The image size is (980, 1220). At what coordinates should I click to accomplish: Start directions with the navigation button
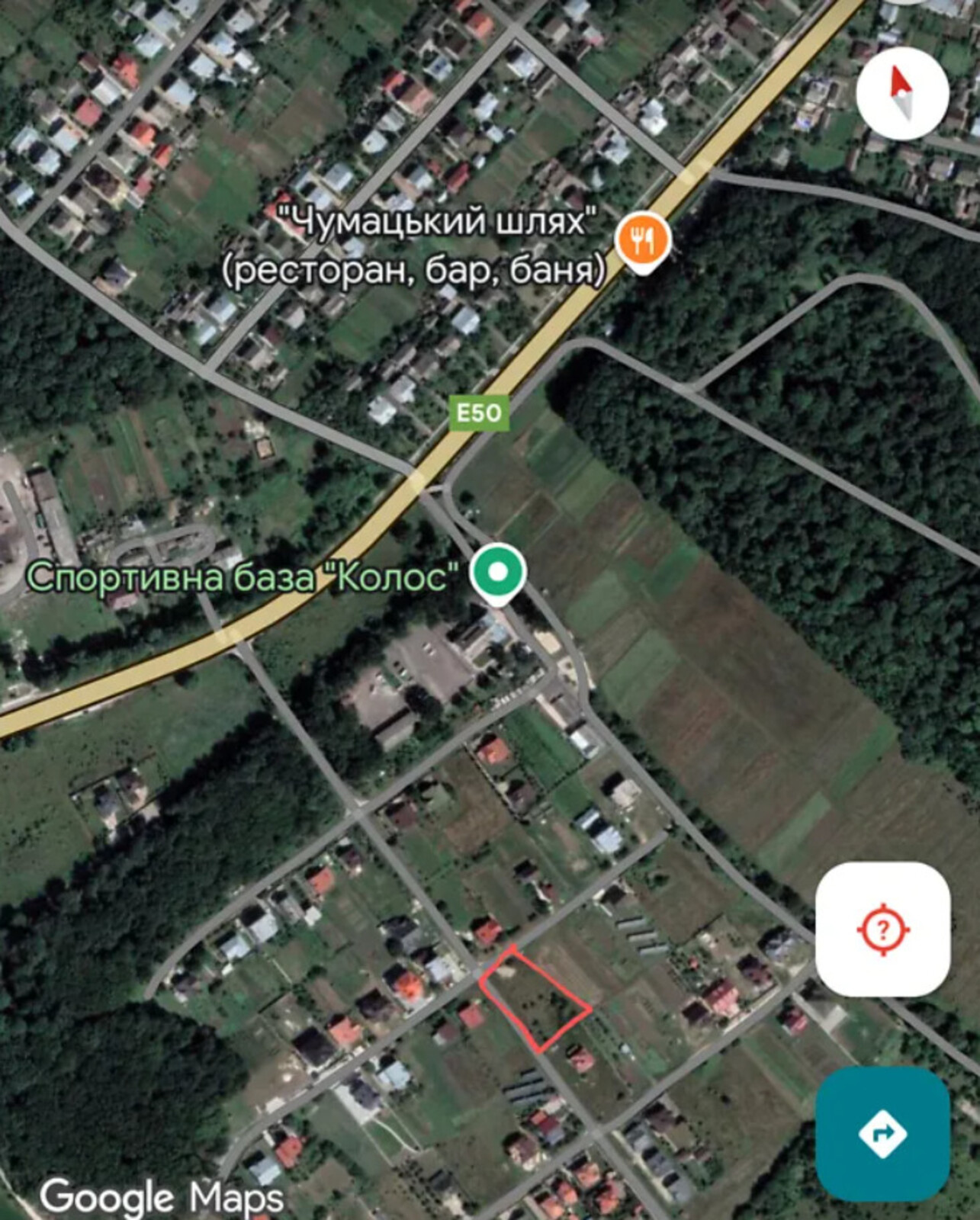pyautogui.click(x=882, y=1134)
